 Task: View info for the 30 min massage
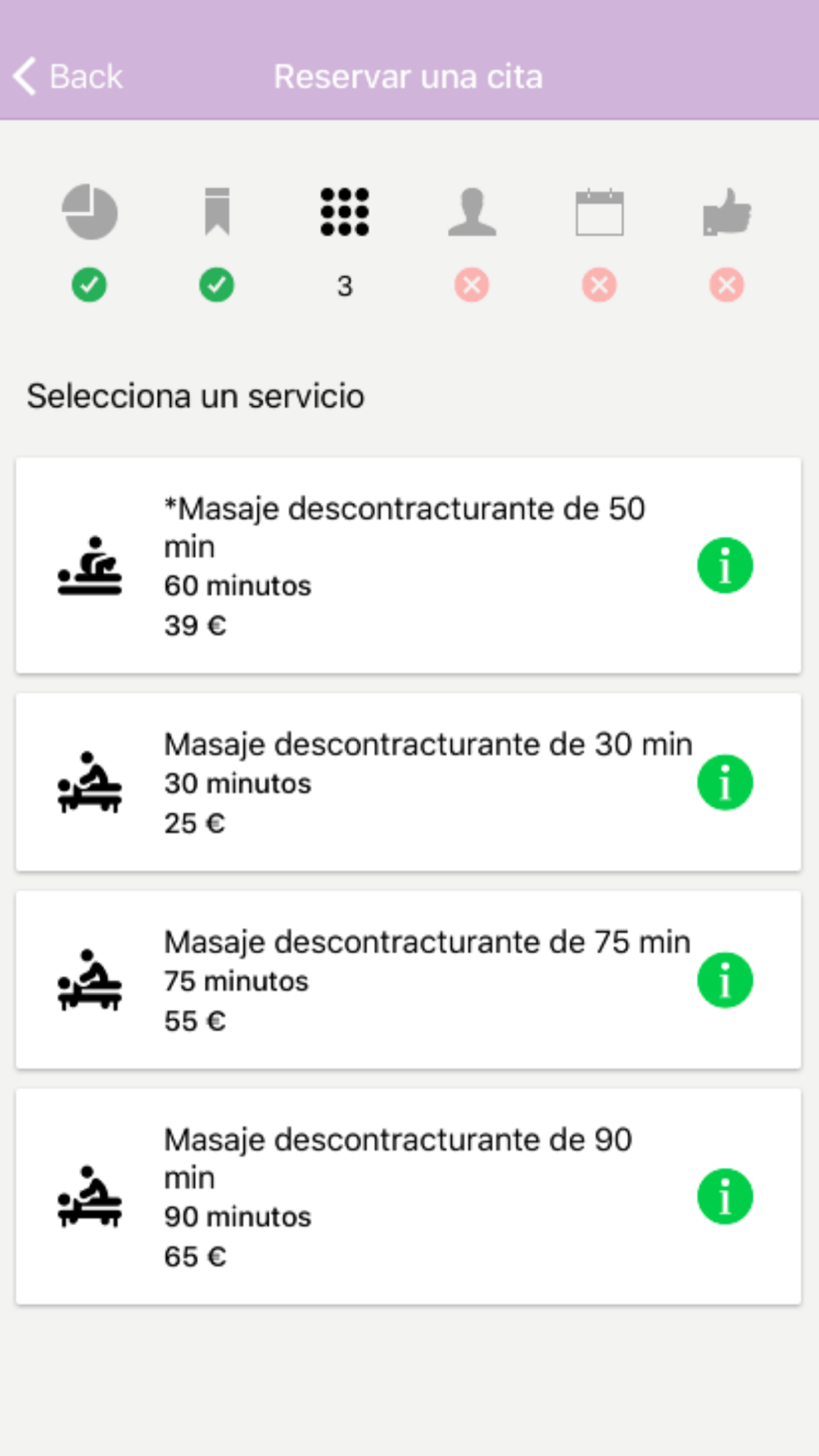click(x=725, y=782)
